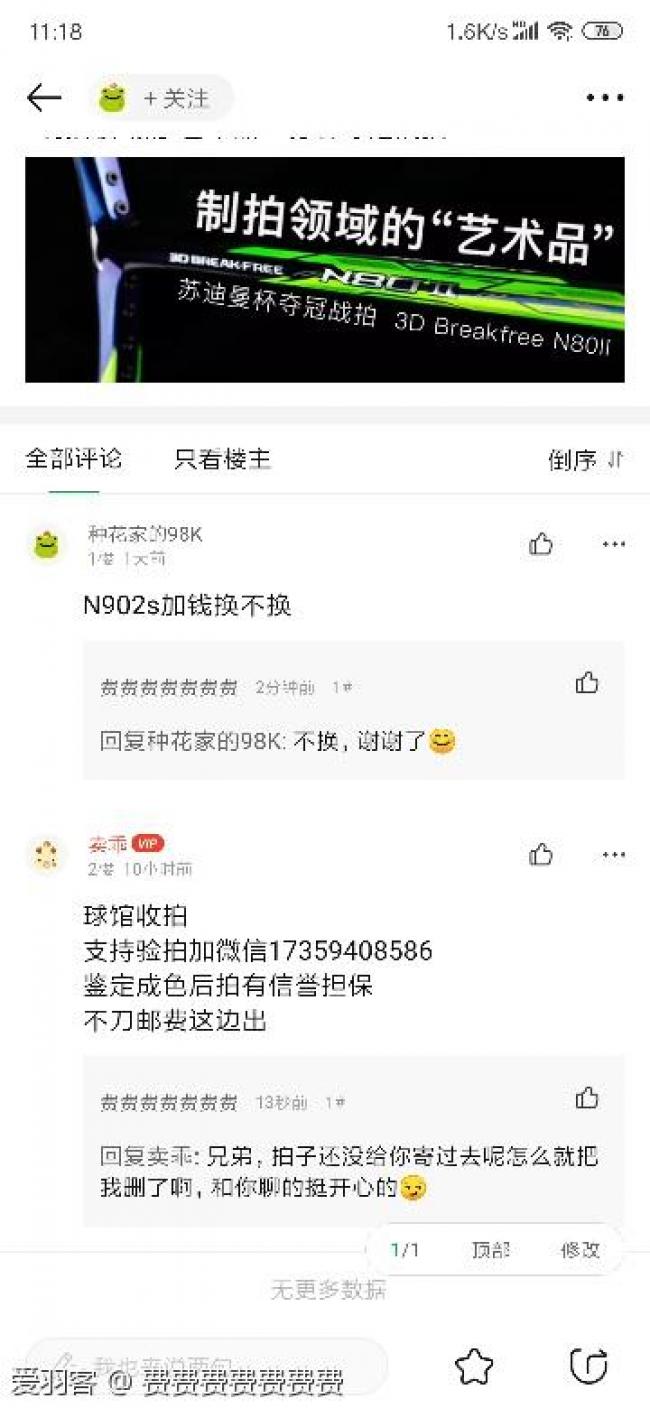Open the N80II racket banner image
The image size is (650, 1408).
325,269
